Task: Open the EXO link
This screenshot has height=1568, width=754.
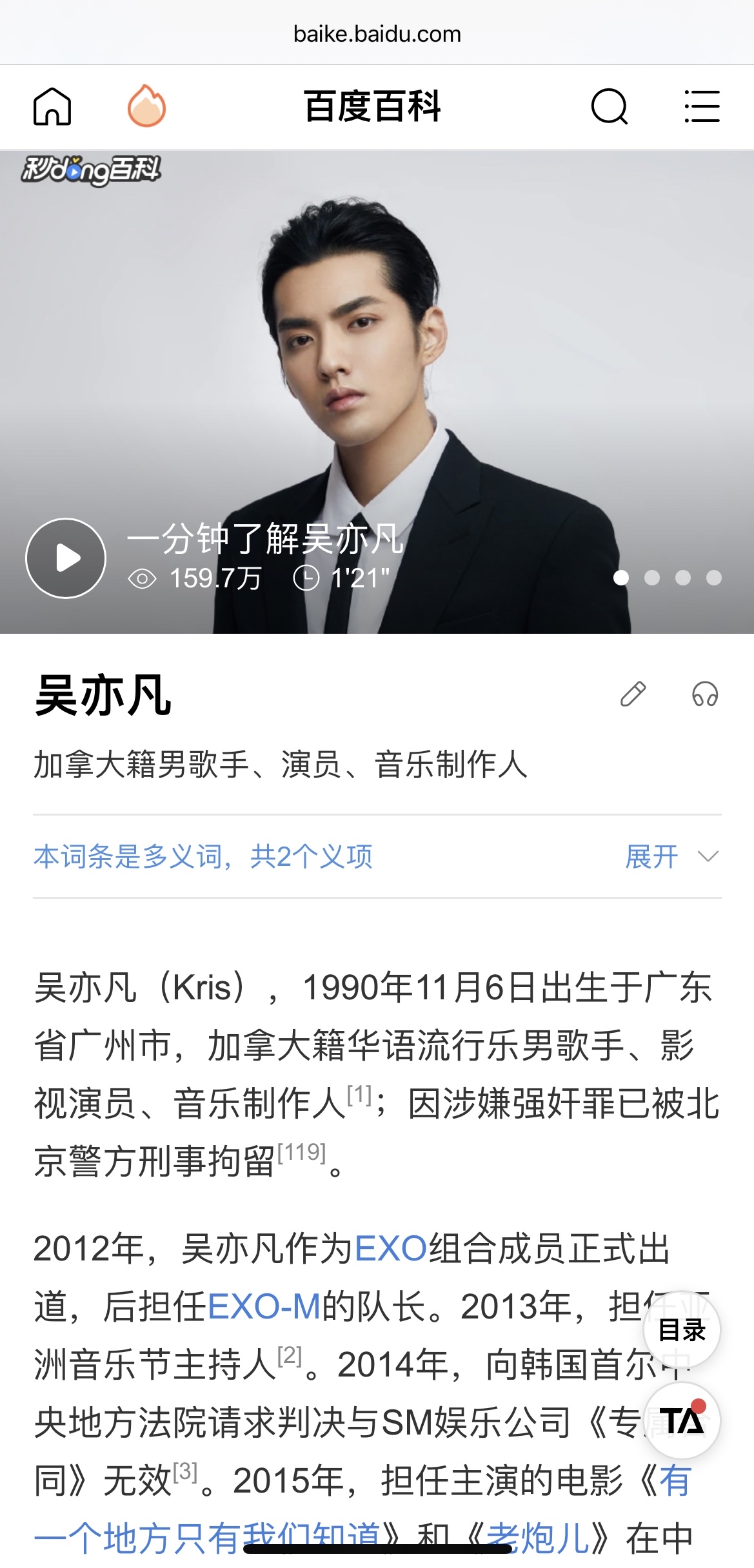Action: 391,1249
